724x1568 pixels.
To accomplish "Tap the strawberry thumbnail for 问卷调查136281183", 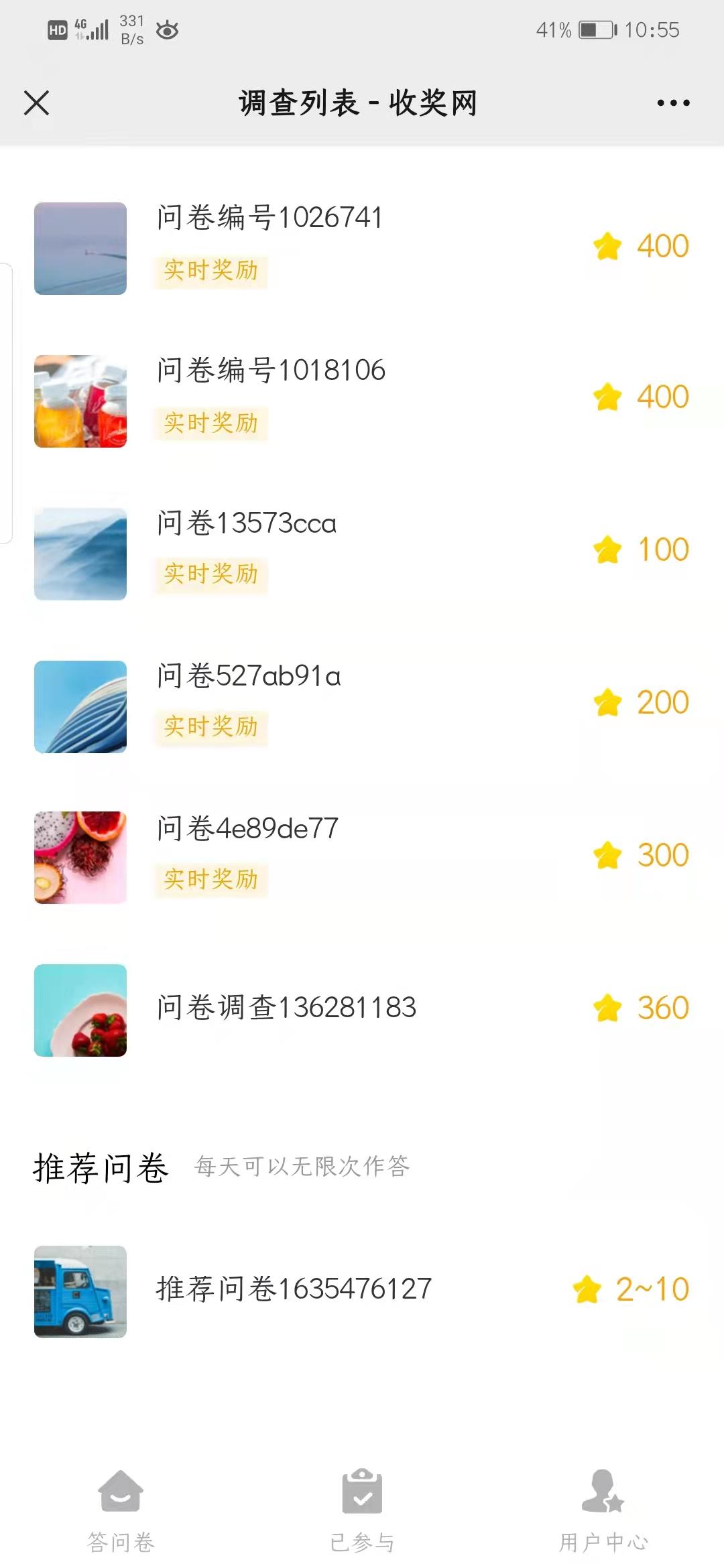I will (80, 1010).
